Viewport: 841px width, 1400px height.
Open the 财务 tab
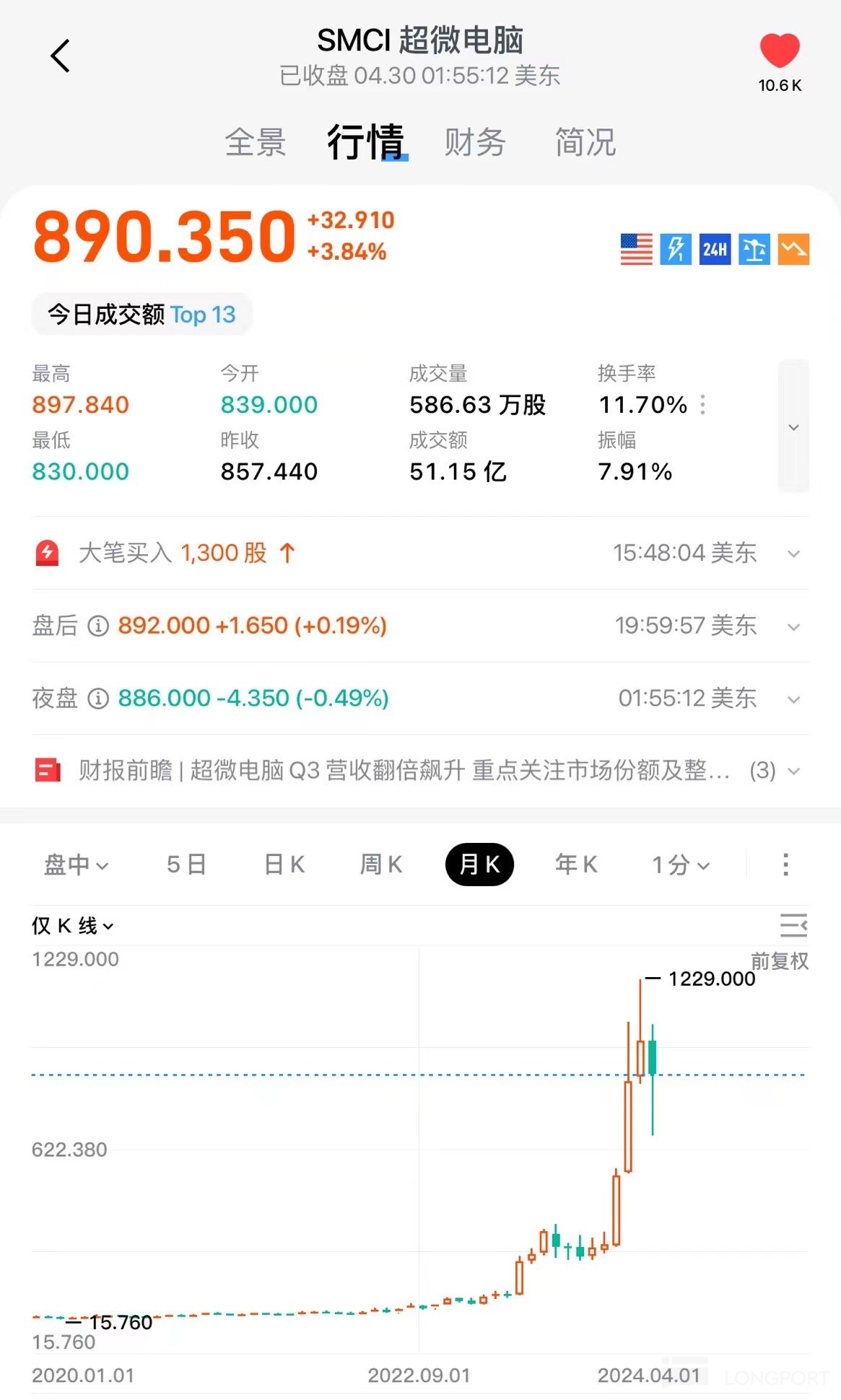[474, 142]
